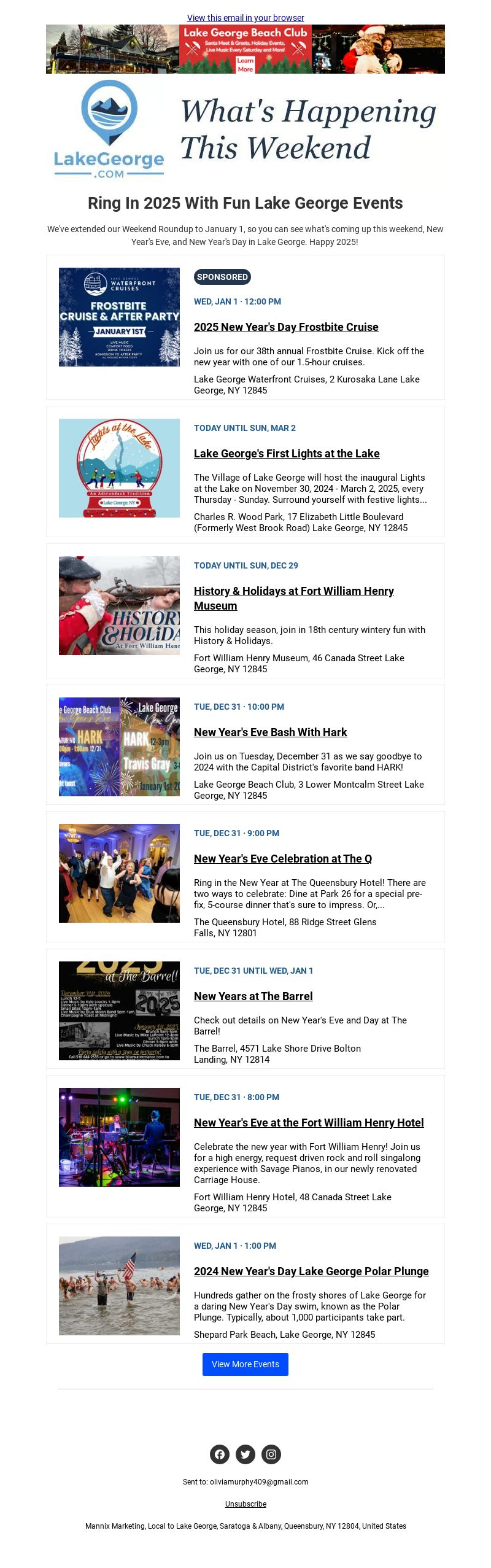
Task: Open Lake George's First Lights at the Lake
Action: pyautogui.click(x=287, y=454)
